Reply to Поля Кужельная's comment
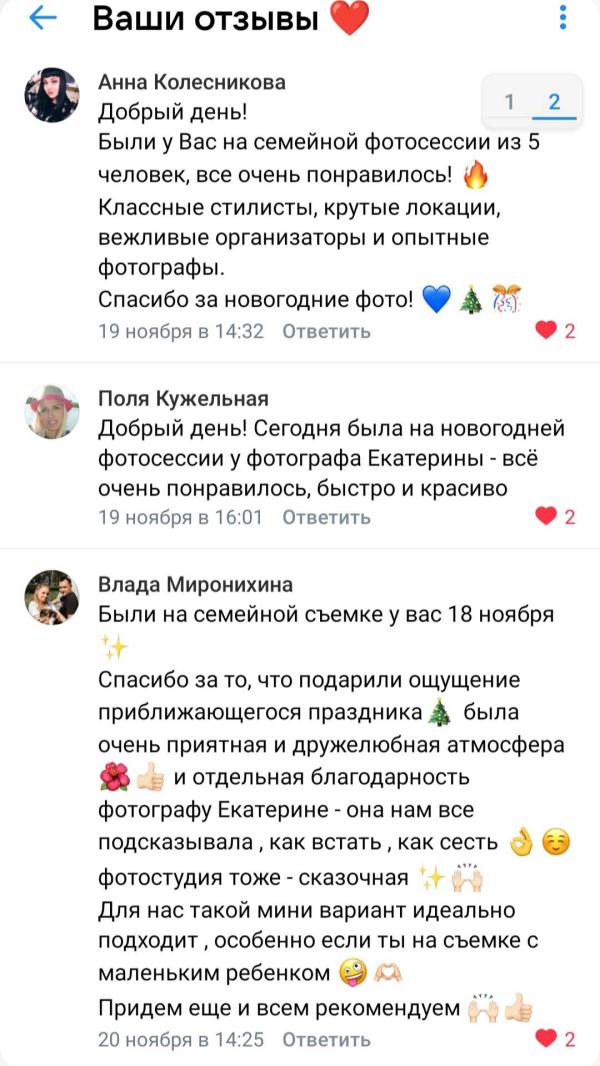Viewport: 600px width, 1066px height. 326,517
